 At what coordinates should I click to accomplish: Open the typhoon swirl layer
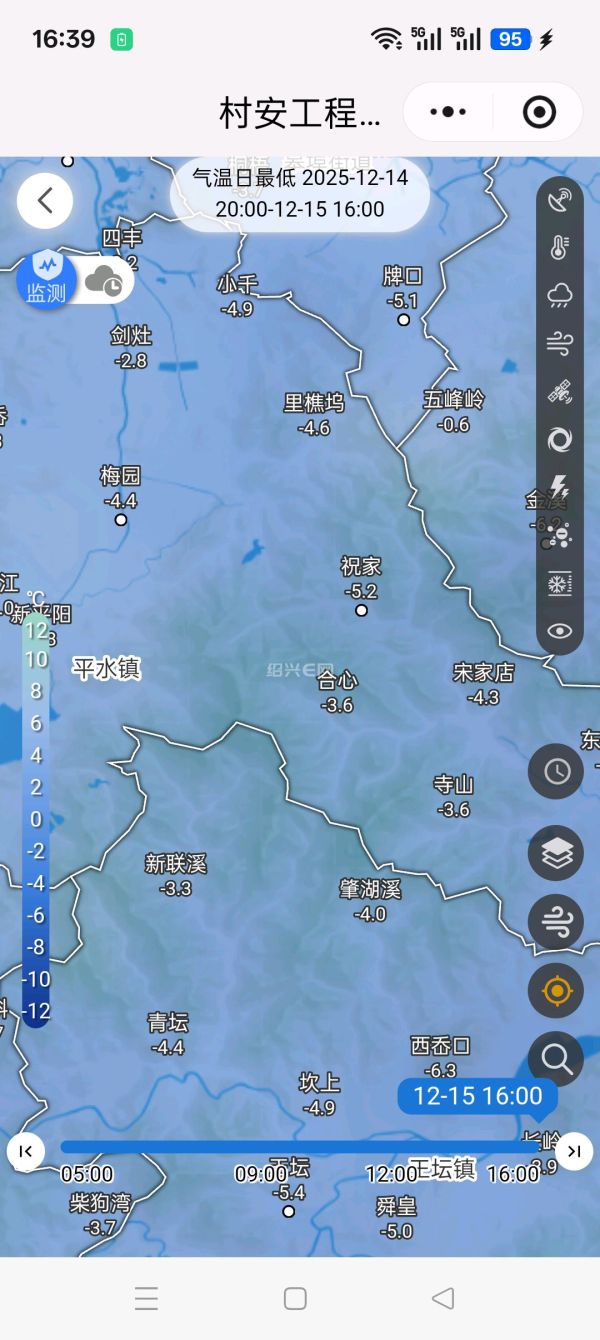[560, 439]
